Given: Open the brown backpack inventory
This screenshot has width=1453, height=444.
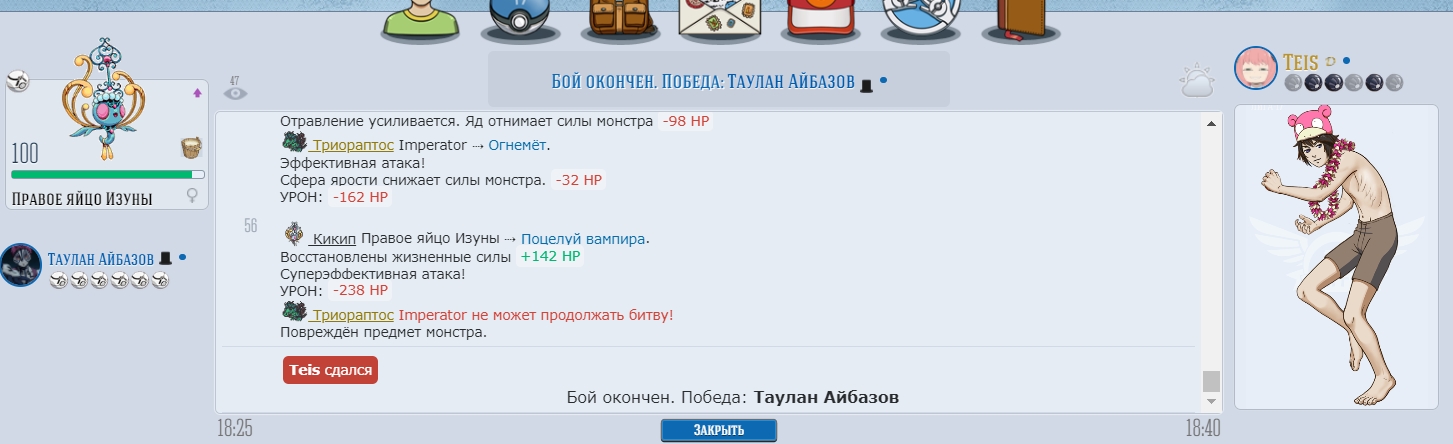Looking at the screenshot, I should pyautogui.click(x=618, y=20).
